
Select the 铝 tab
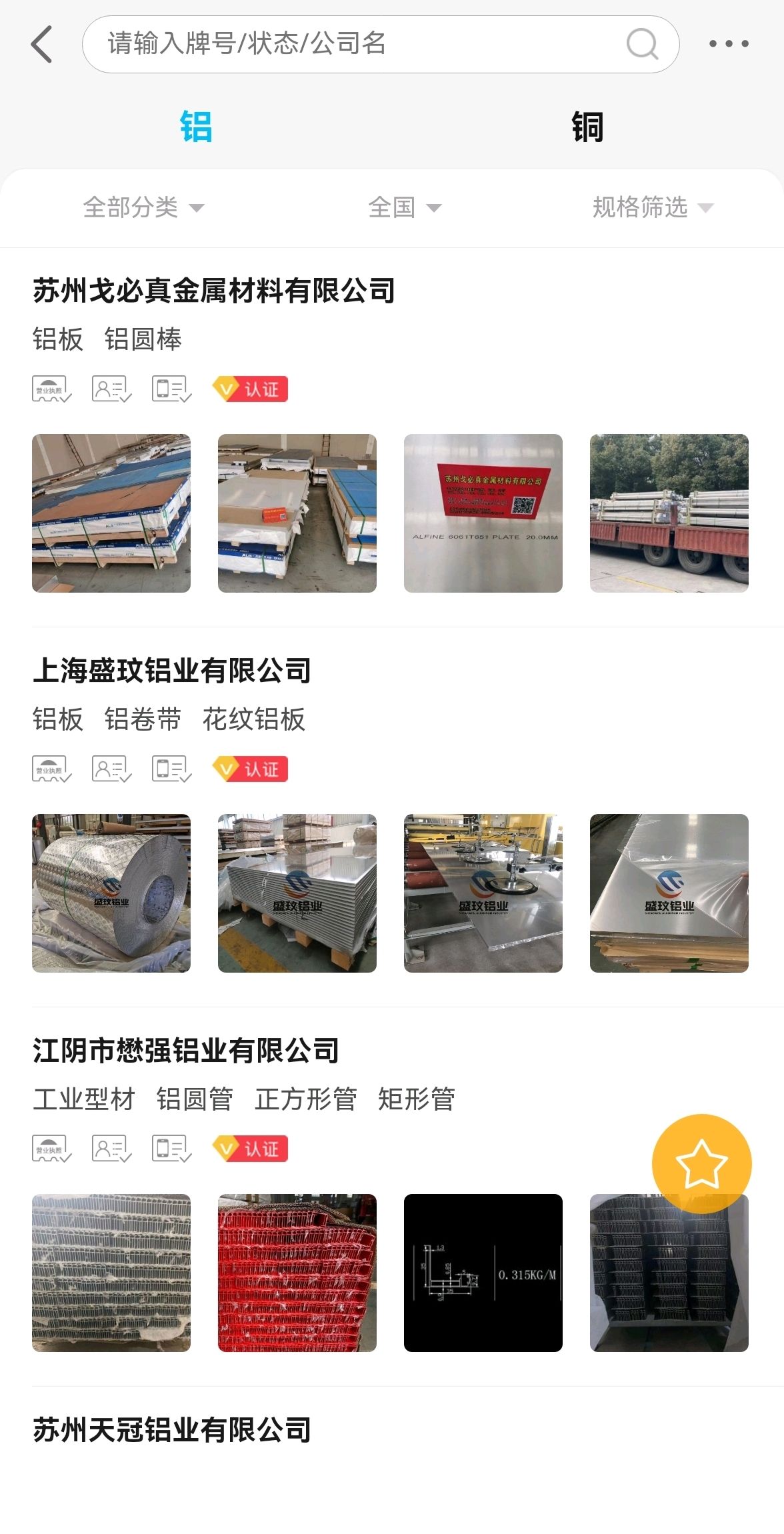tap(196, 127)
